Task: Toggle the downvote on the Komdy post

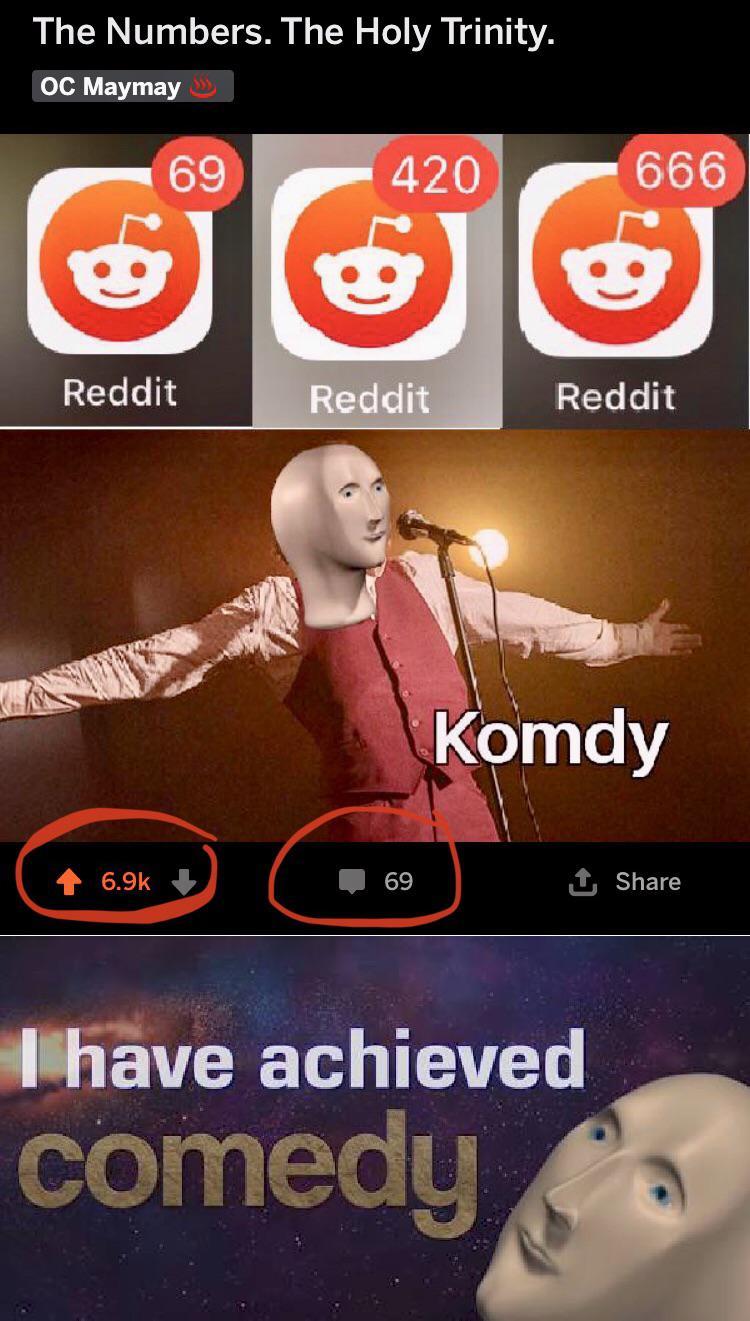Action: (180, 882)
